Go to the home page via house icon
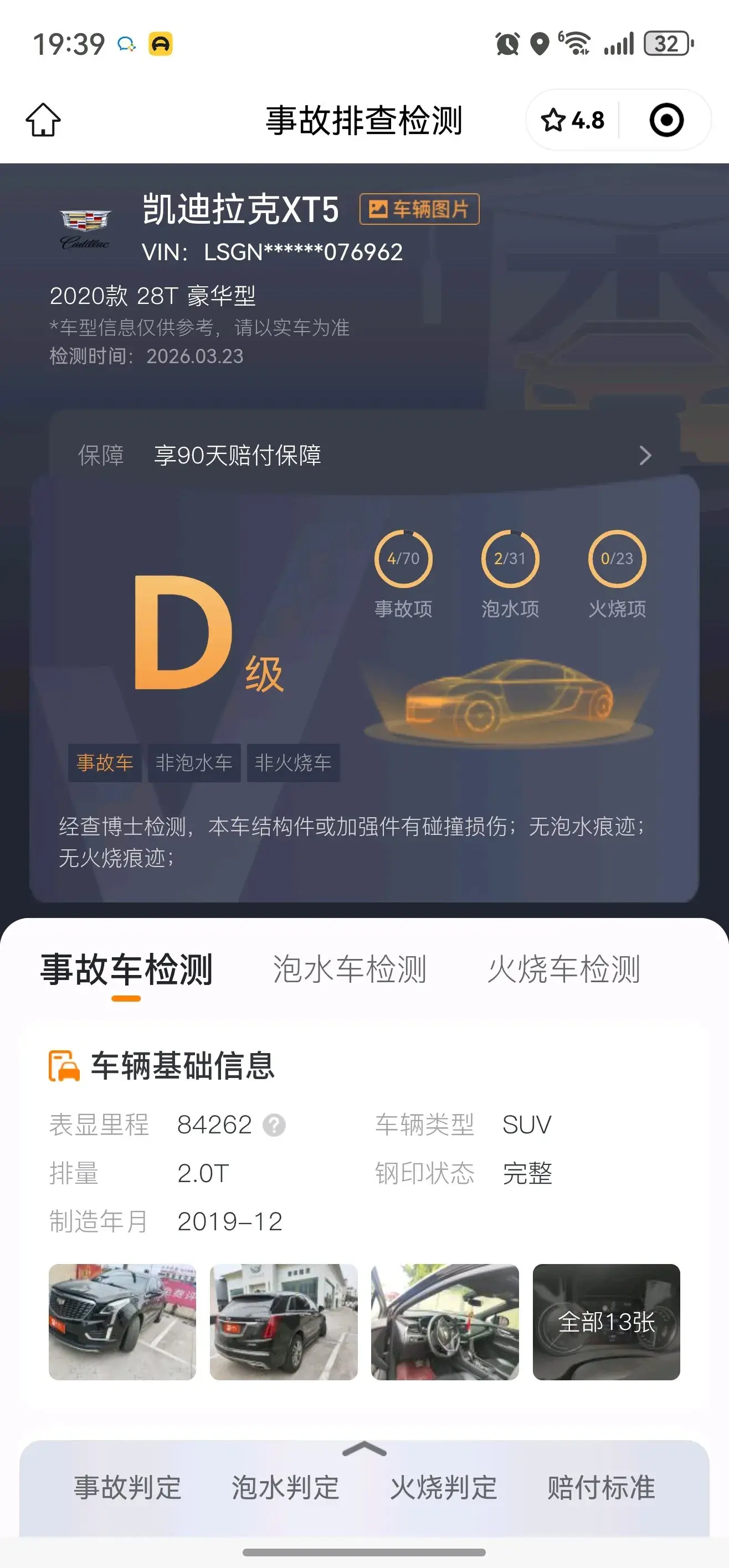The height and width of the screenshot is (1568, 729). click(43, 119)
